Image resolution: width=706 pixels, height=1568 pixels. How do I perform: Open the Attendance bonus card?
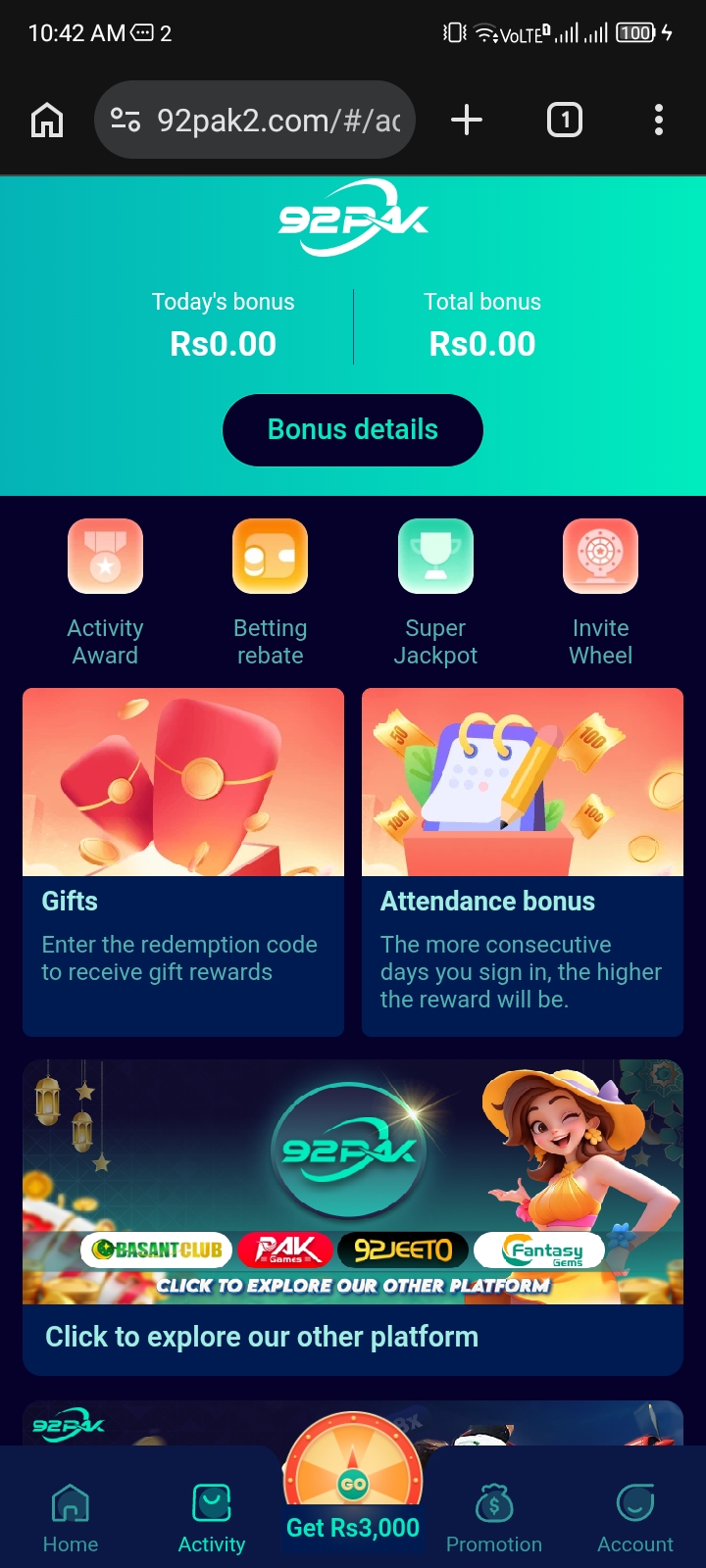(x=523, y=862)
